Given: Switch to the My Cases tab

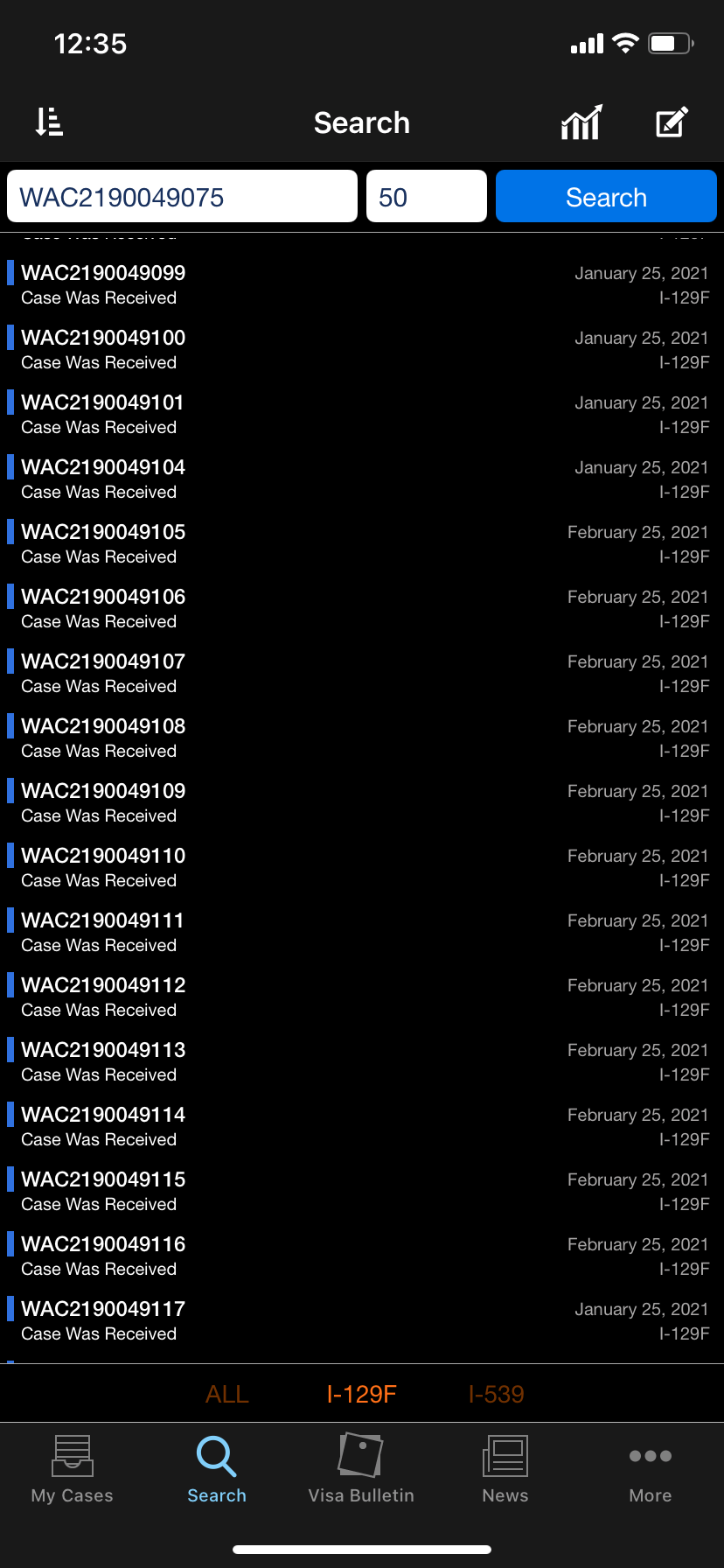Looking at the screenshot, I should pos(73,1470).
